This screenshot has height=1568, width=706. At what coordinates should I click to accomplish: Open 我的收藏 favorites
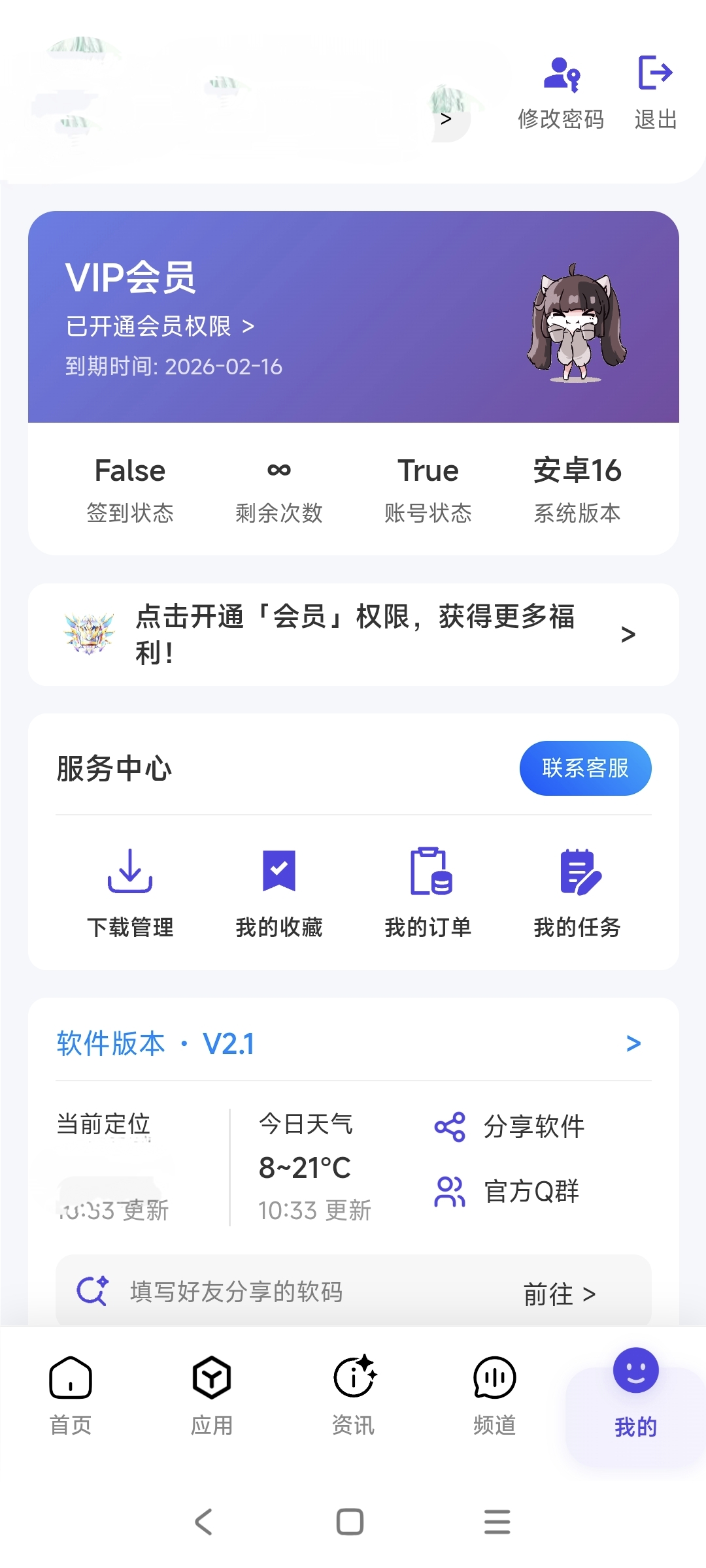coord(279,895)
